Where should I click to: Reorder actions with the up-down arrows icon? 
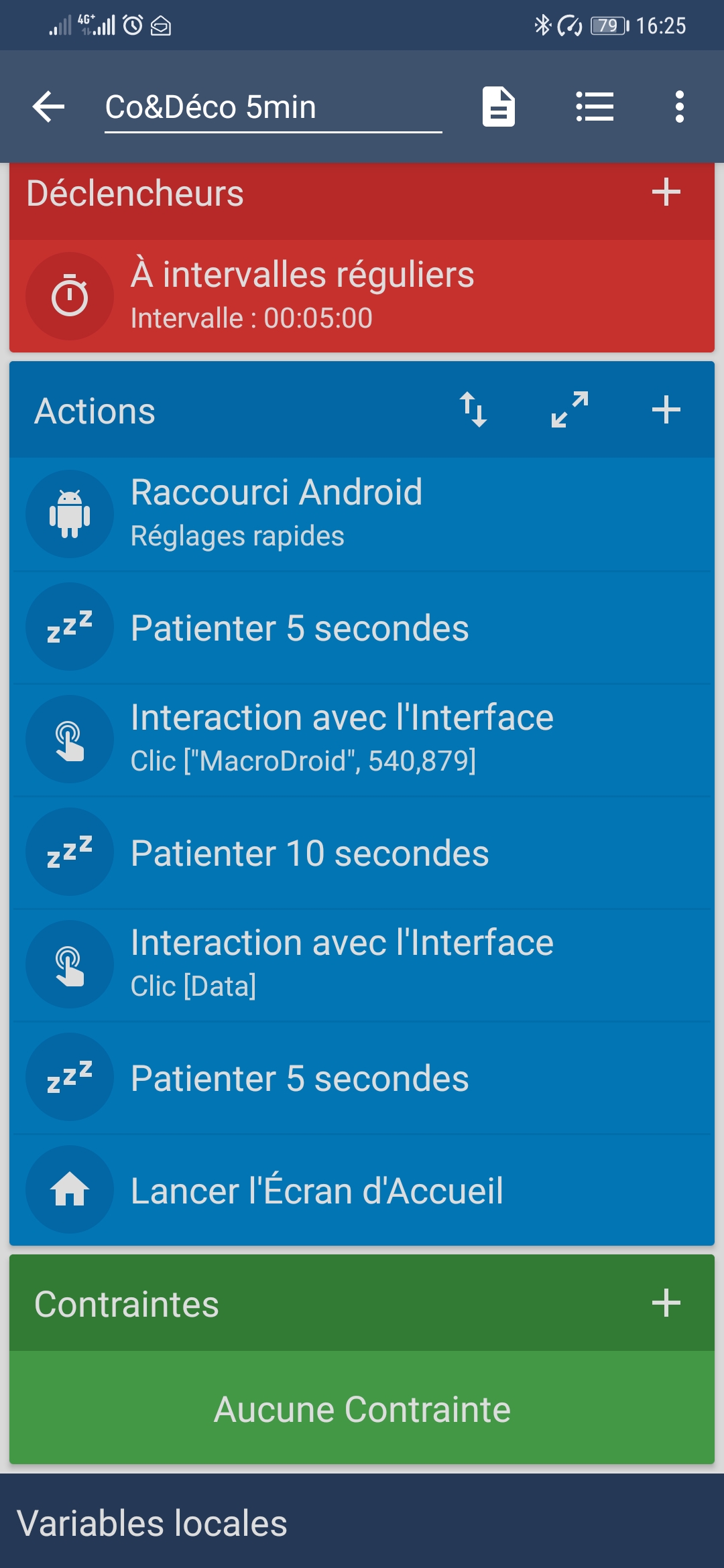[473, 409]
